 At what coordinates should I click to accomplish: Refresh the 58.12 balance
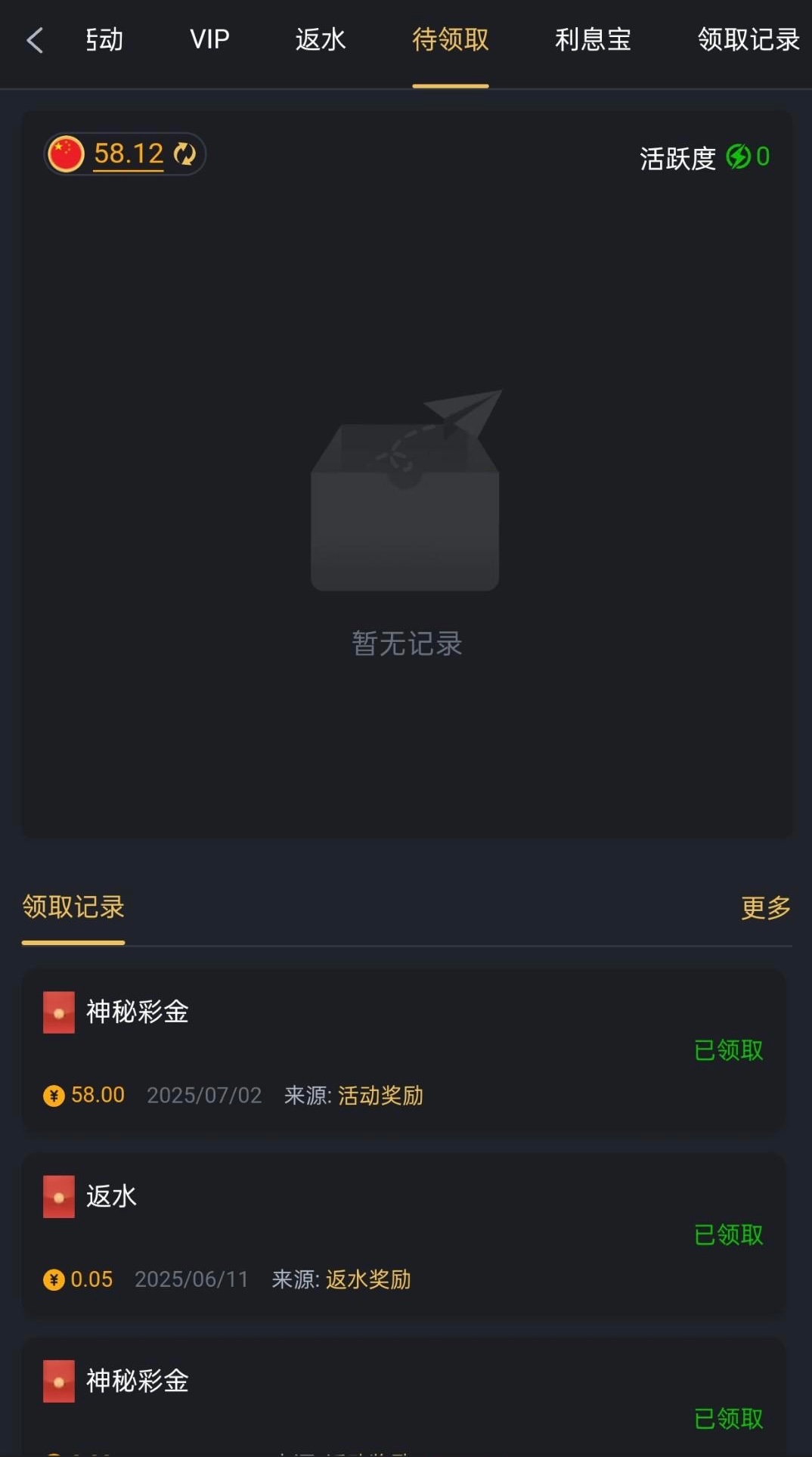coord(184,154)
